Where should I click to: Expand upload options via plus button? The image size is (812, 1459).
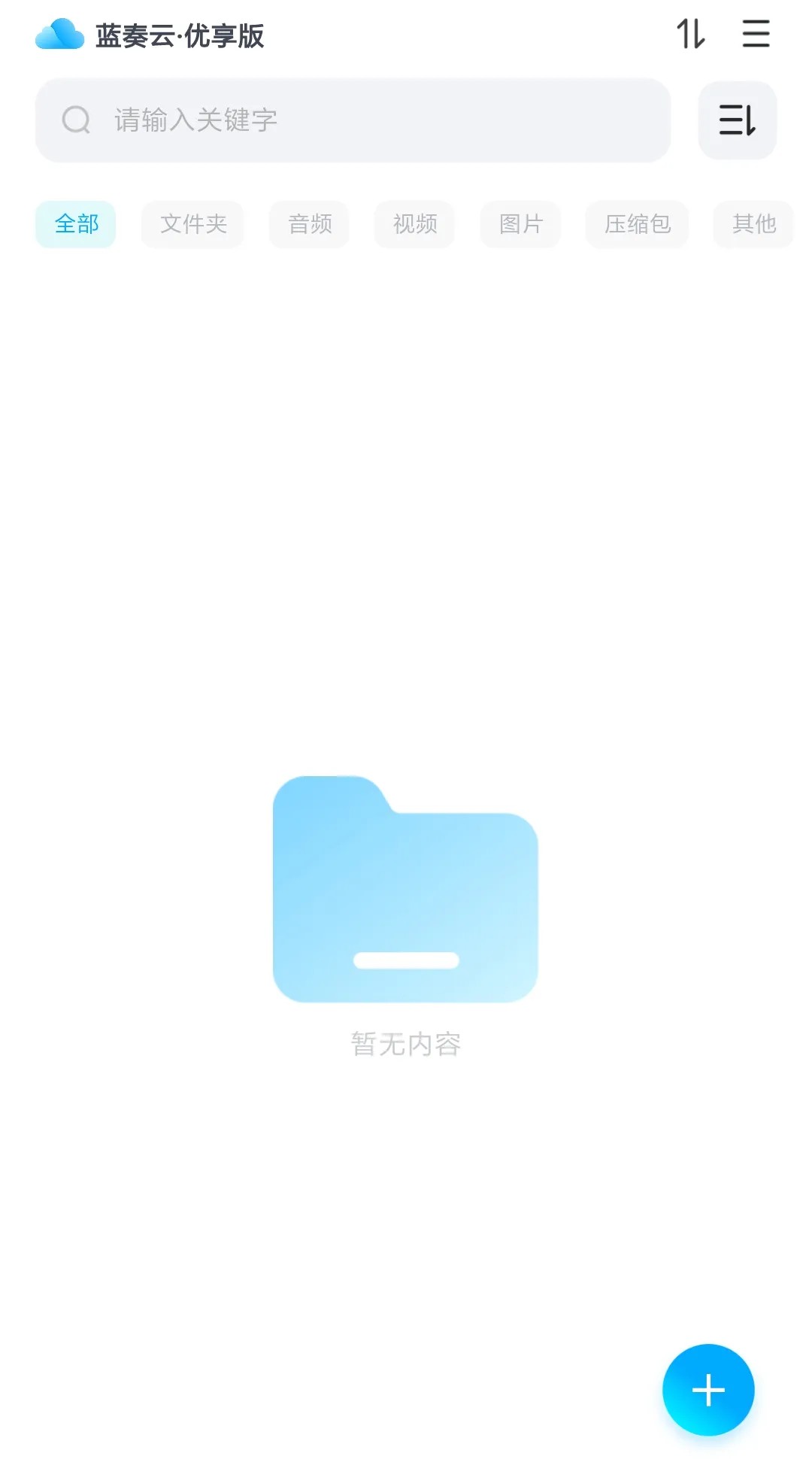click(x=707, y=1388)
